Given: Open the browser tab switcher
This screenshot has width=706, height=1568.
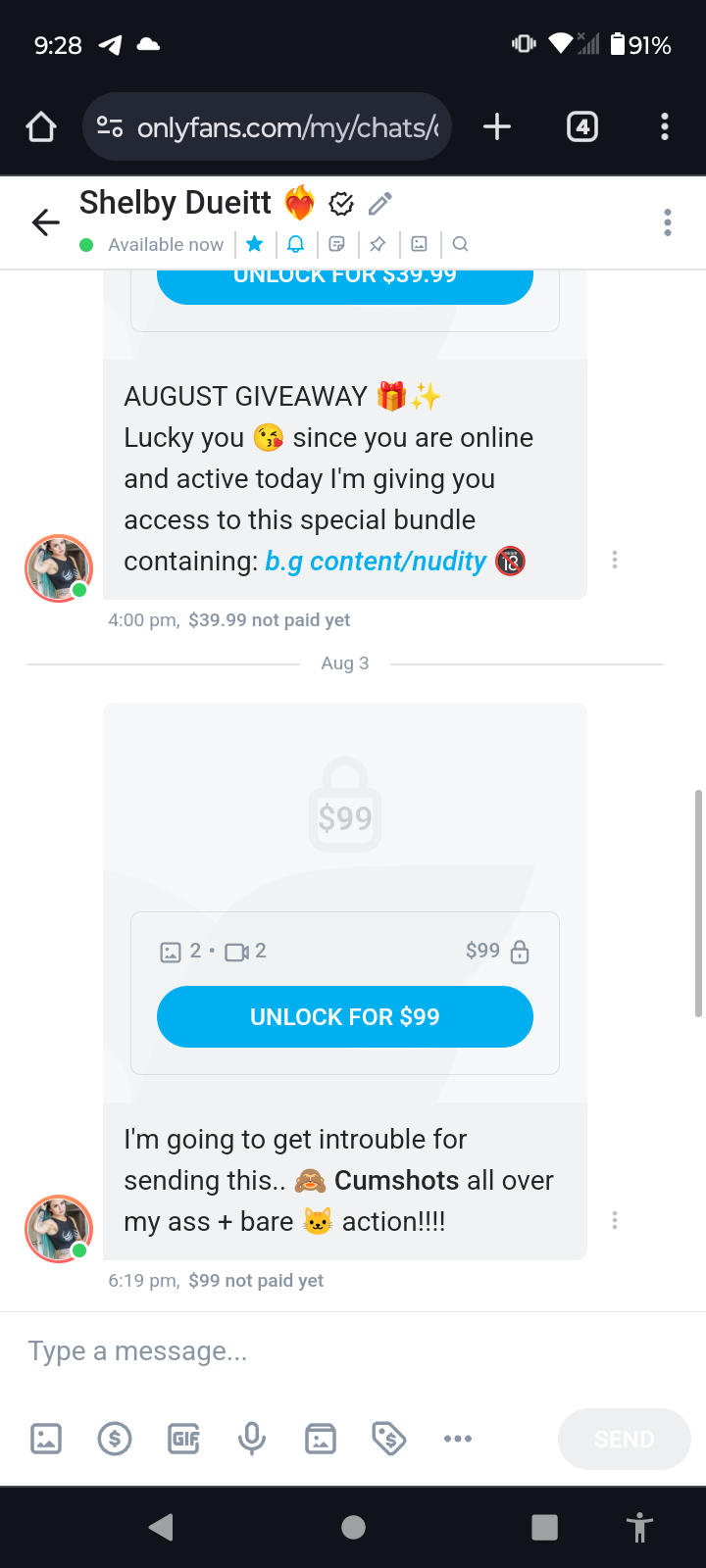Looking at the screenshot, I should click(x=582, y=126).
